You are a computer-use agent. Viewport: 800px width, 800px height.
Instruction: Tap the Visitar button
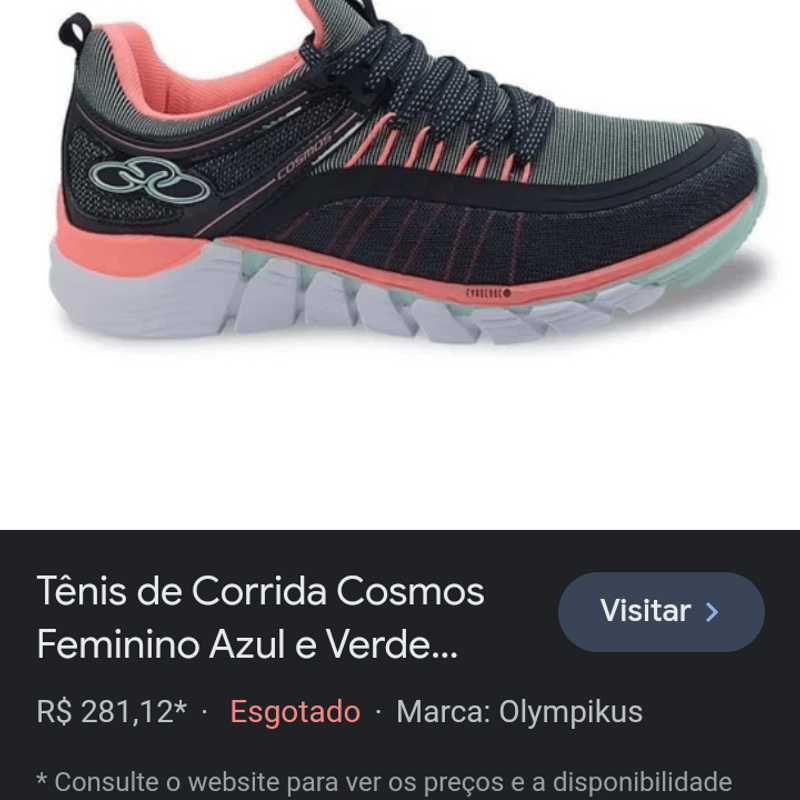coord(661,612)
